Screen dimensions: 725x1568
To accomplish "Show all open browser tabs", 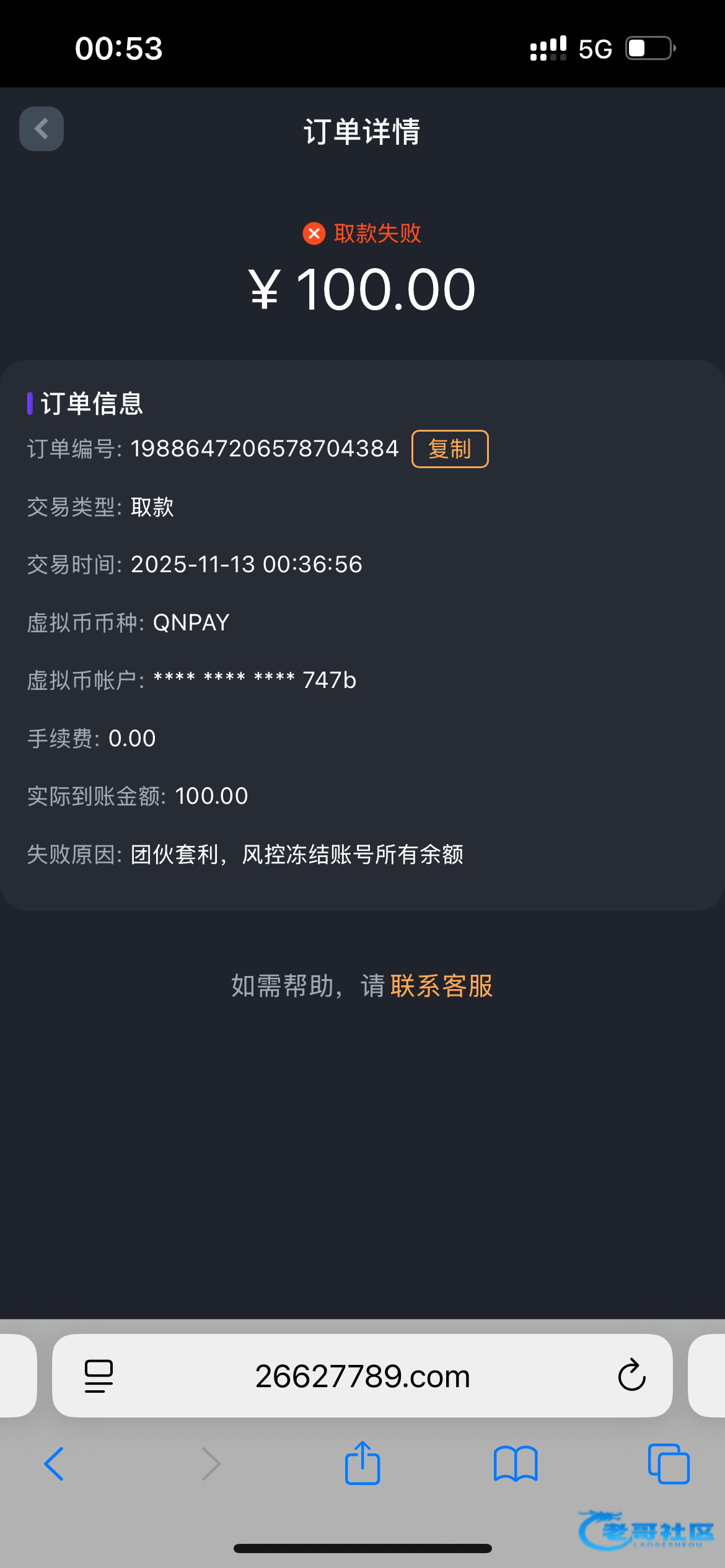I will [668, 1464].
